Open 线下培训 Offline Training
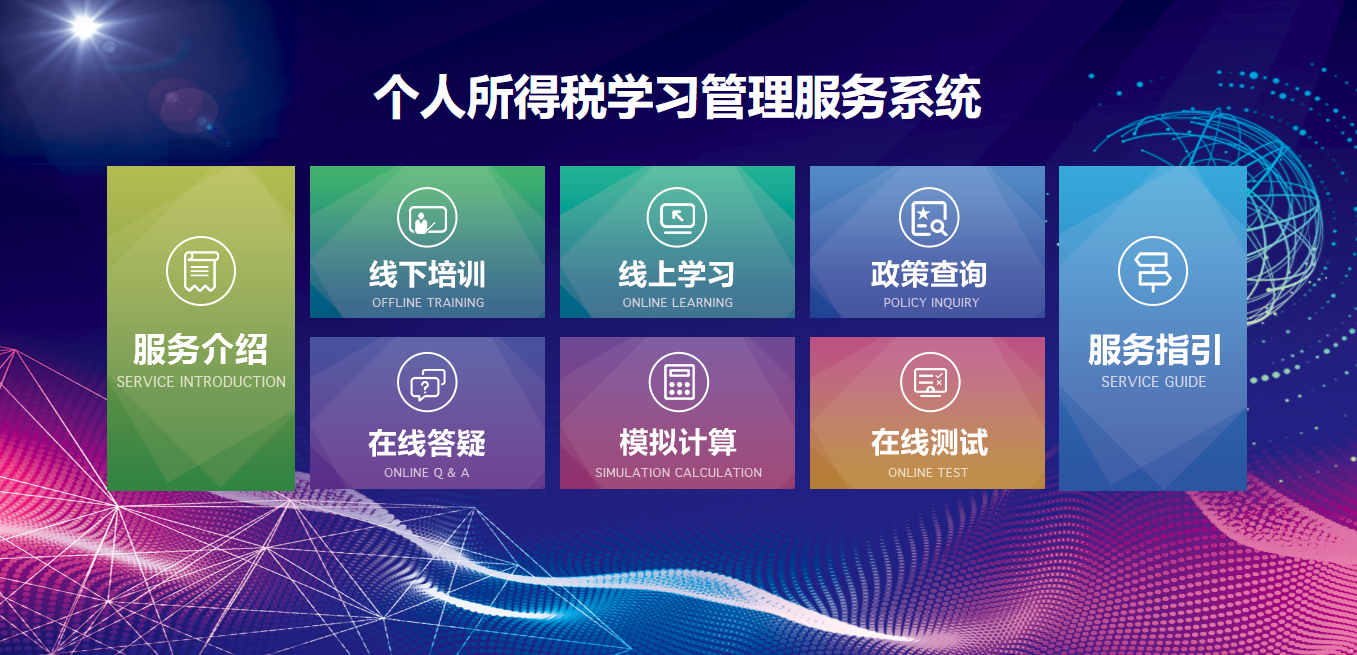The height and width of the screenshot is (655, 1357). pyautogui.click(x=427, y=242)
